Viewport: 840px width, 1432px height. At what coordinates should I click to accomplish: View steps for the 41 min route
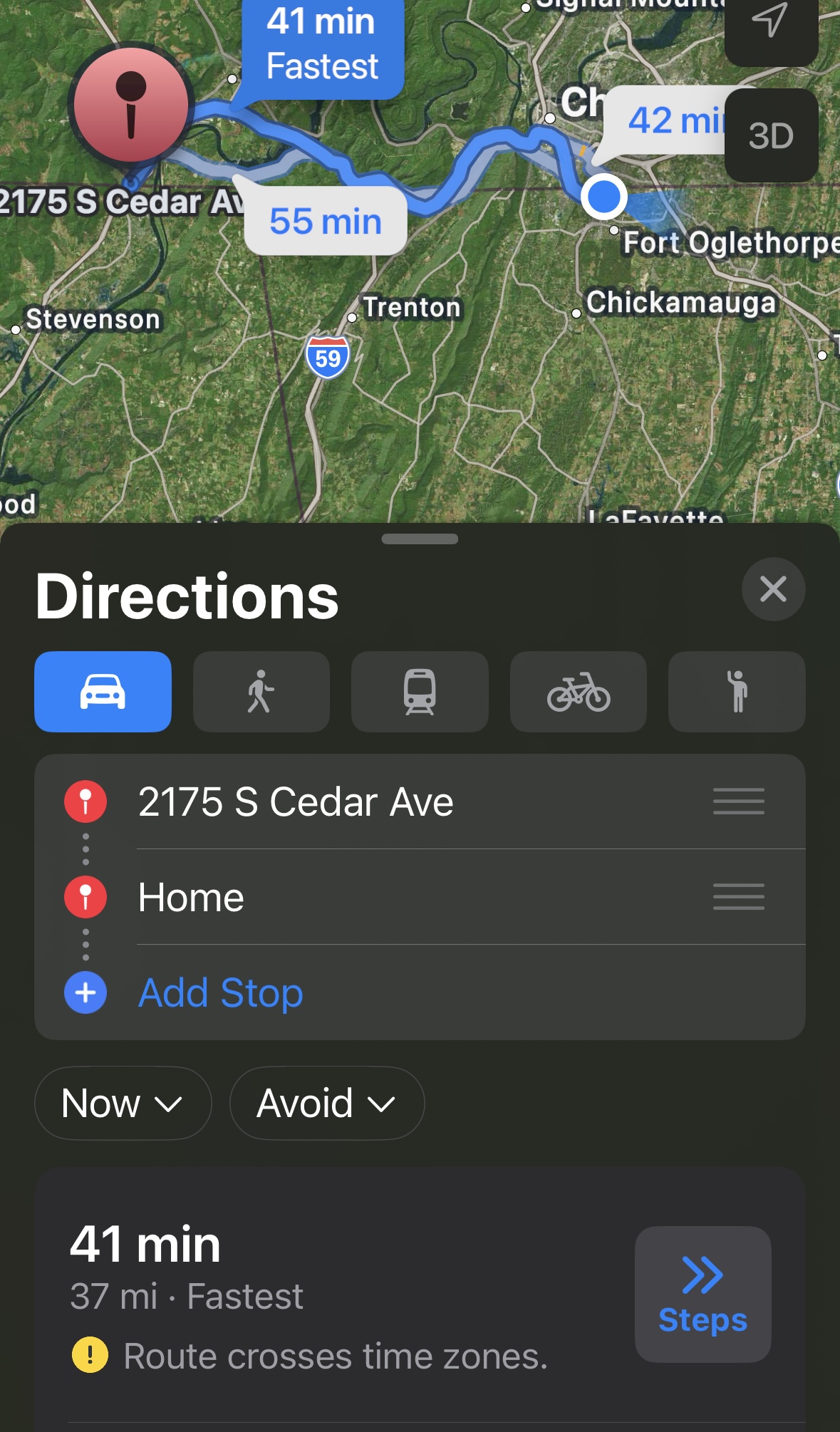[702, 1294]
